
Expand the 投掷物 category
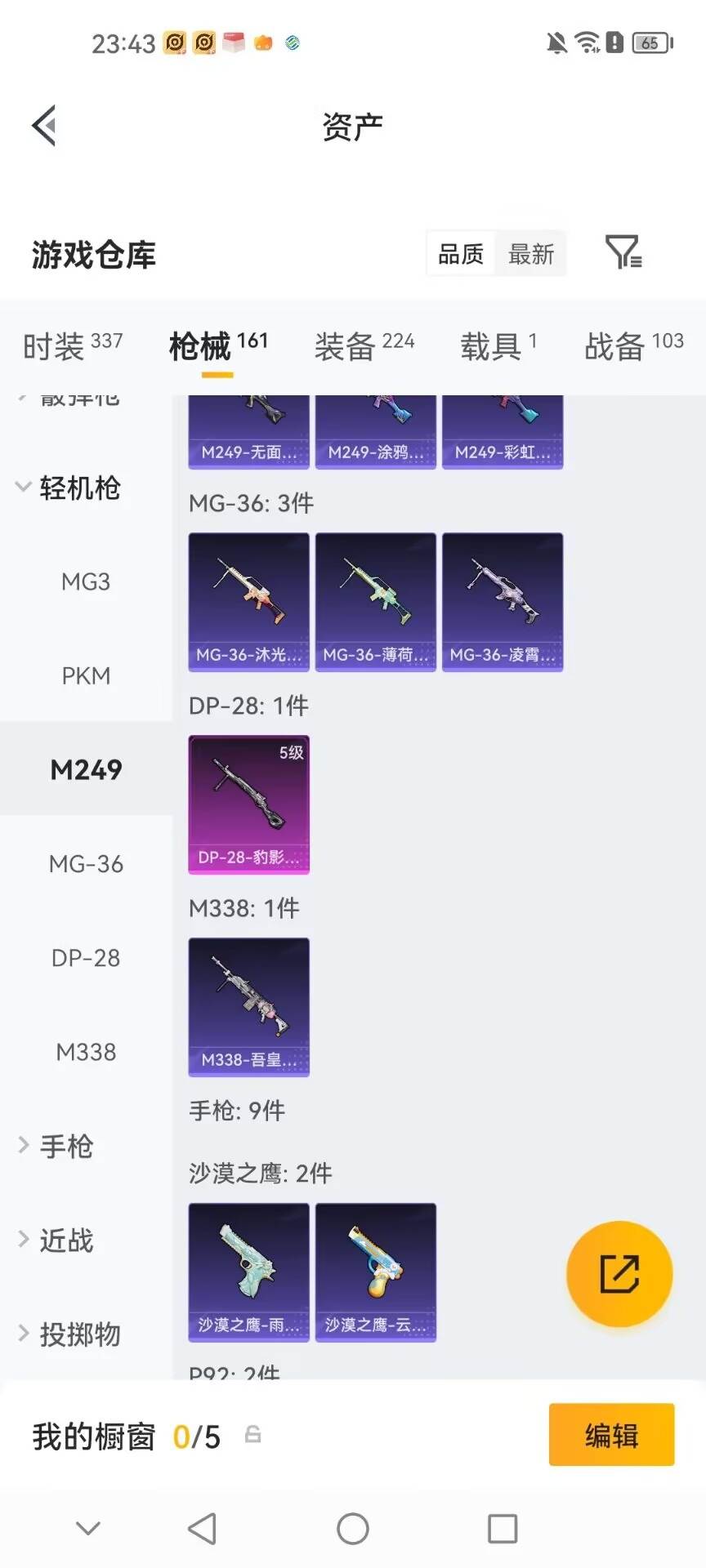pos(69,1334)
